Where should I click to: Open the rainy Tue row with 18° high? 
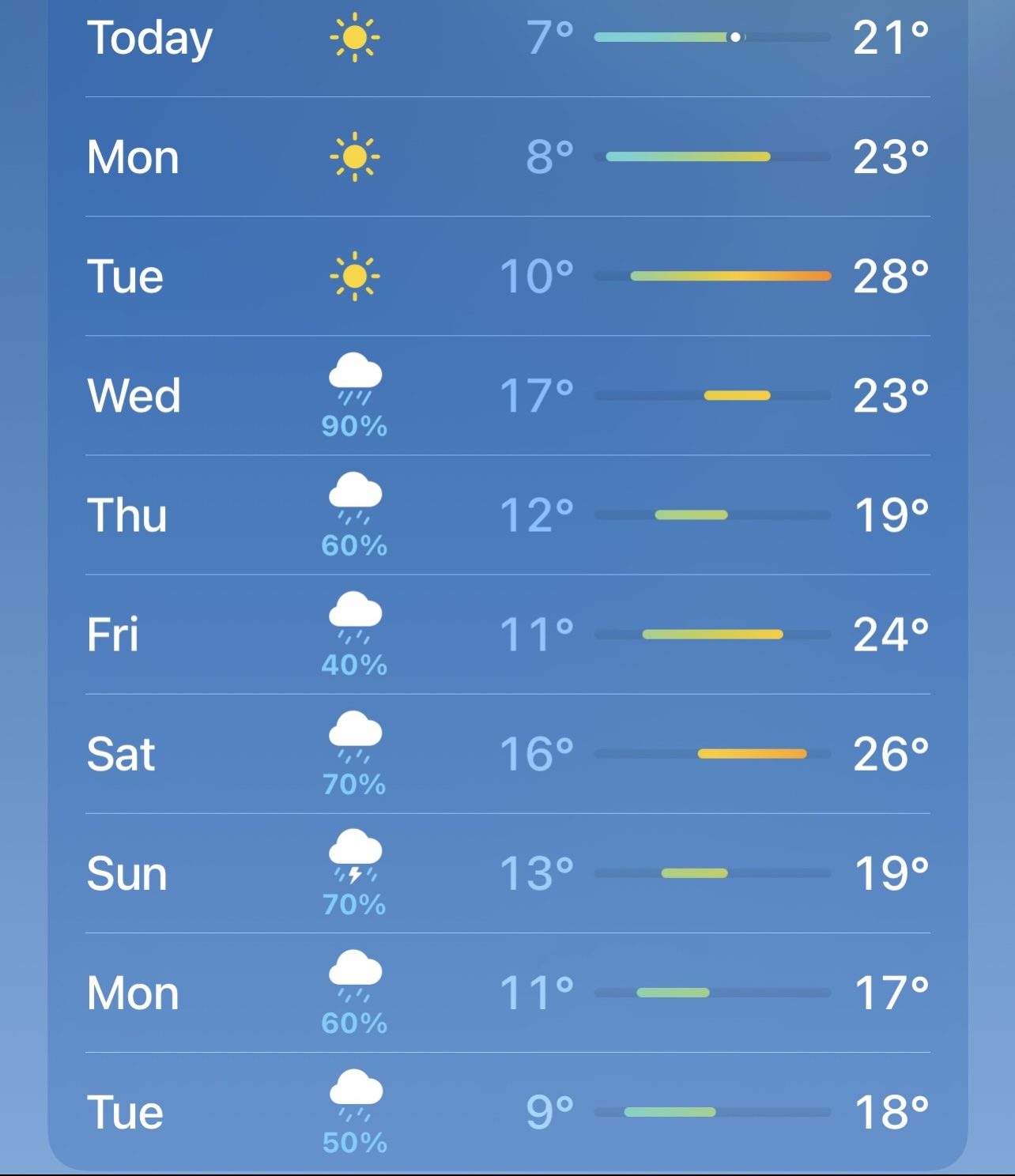tap(506, 1111)
